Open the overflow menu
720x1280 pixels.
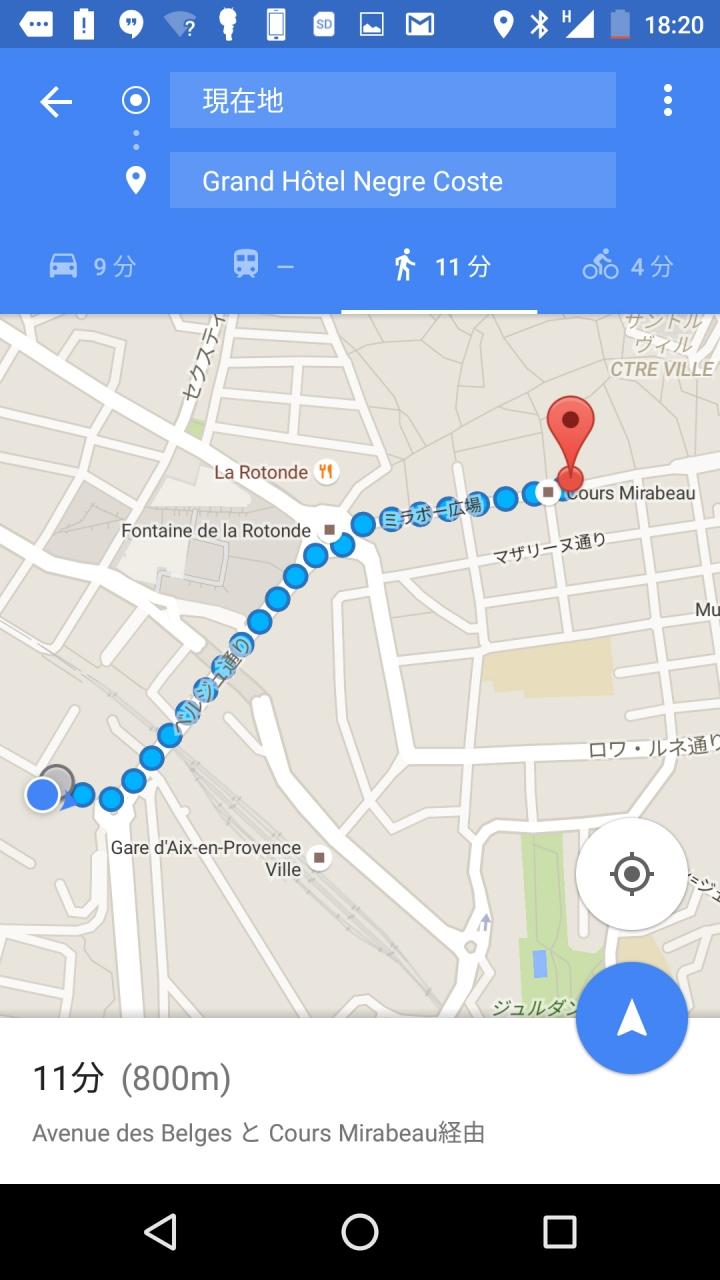pyautogui.click(x=667, y=100)
